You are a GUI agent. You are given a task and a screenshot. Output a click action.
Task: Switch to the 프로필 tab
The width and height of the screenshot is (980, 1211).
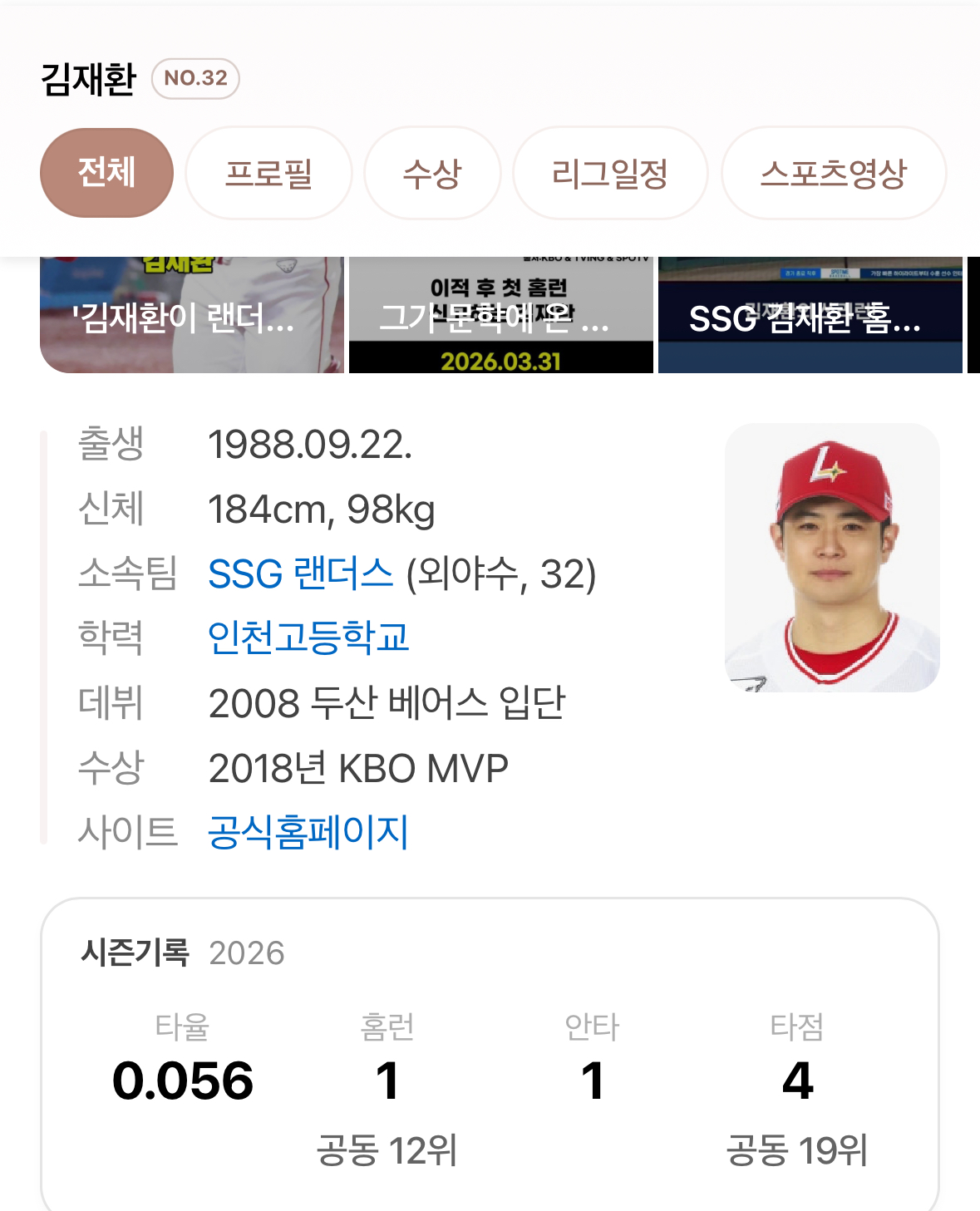(x=268, y=173)
